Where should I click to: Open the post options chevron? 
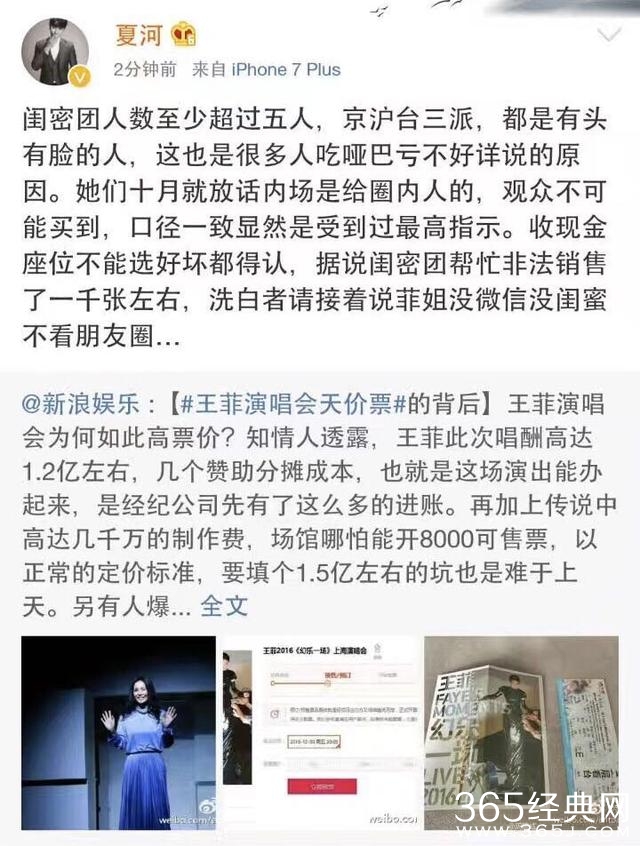(608, 37)
